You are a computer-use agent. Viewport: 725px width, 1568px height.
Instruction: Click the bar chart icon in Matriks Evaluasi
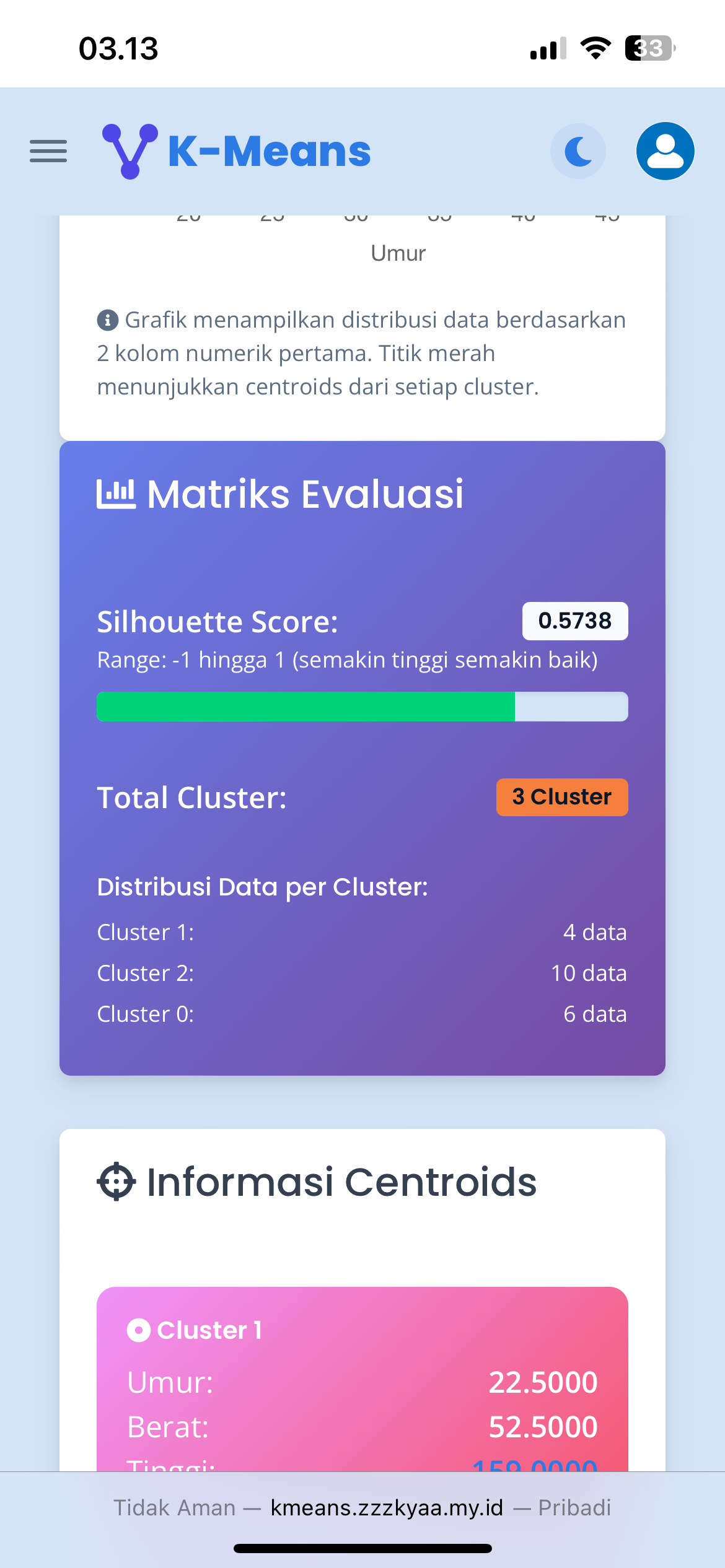(x=116, y=492)
